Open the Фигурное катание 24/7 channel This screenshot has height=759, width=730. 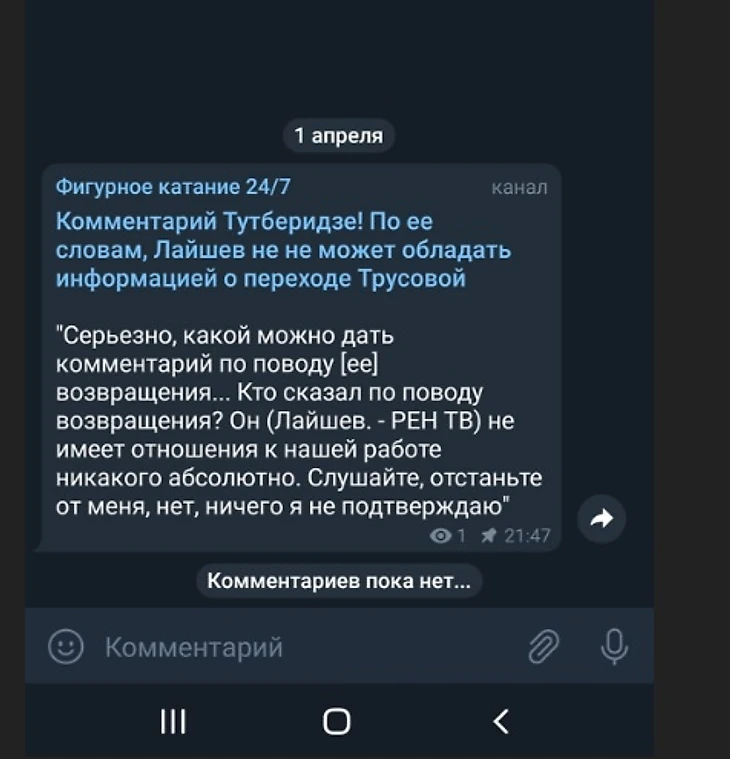point(173,187)
